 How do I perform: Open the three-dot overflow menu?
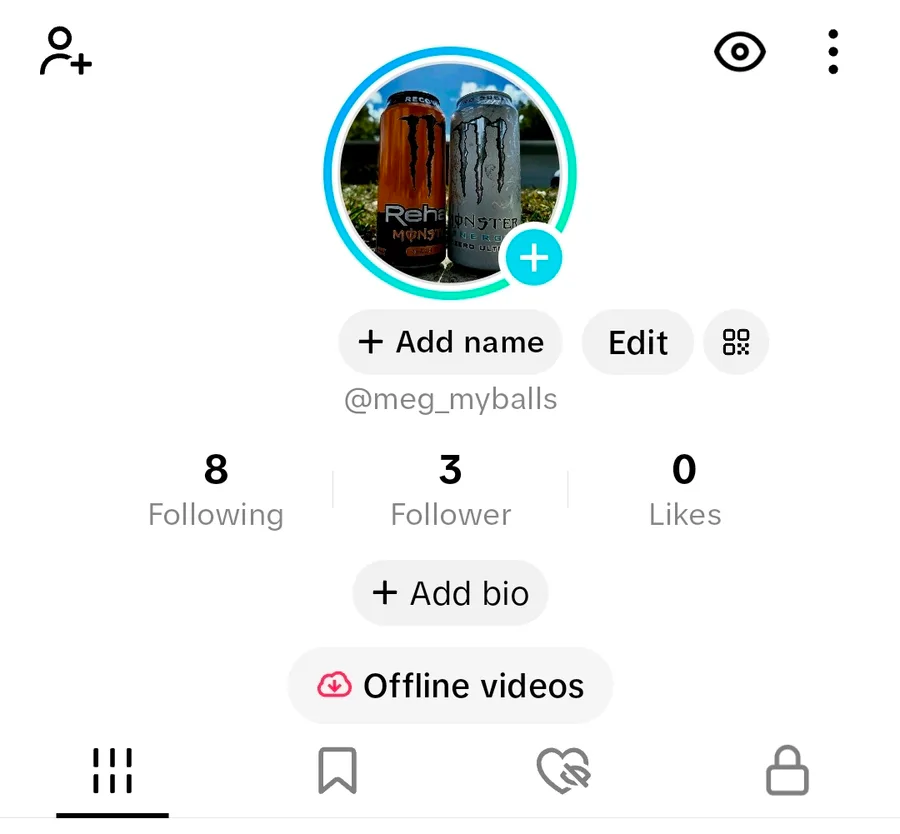coord(833,52)
